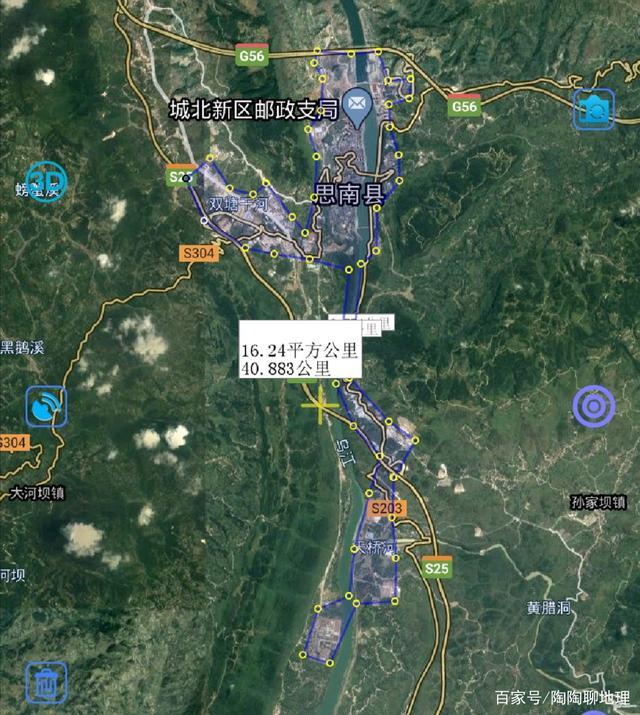Tap the purple target locate button

(x=593, y=405)
